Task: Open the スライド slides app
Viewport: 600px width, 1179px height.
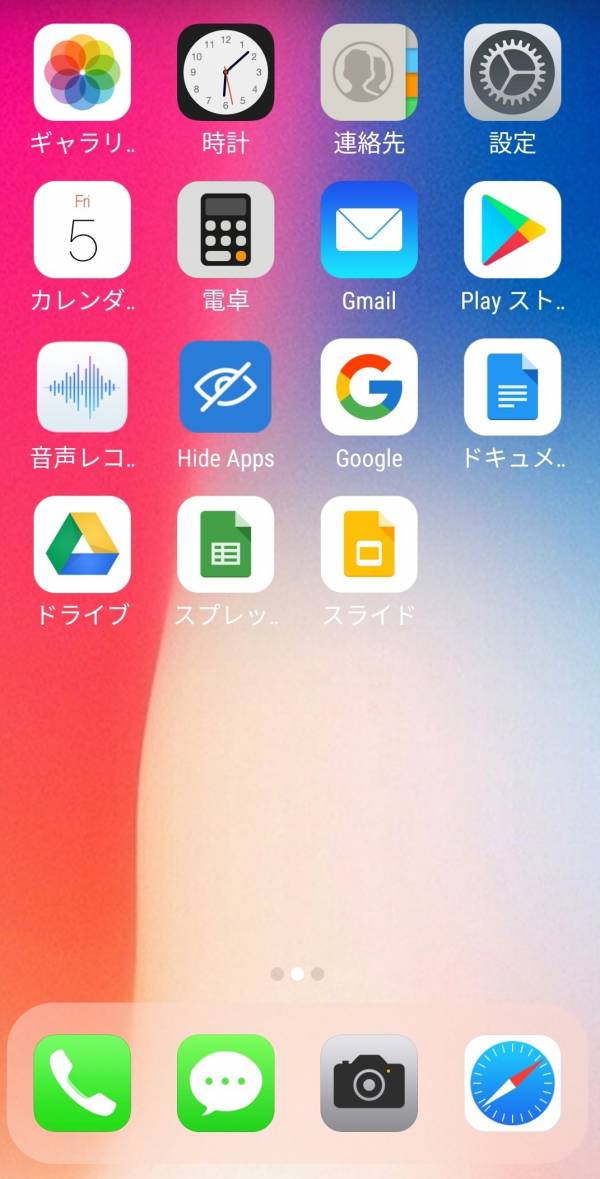Action: click(369, 544)
